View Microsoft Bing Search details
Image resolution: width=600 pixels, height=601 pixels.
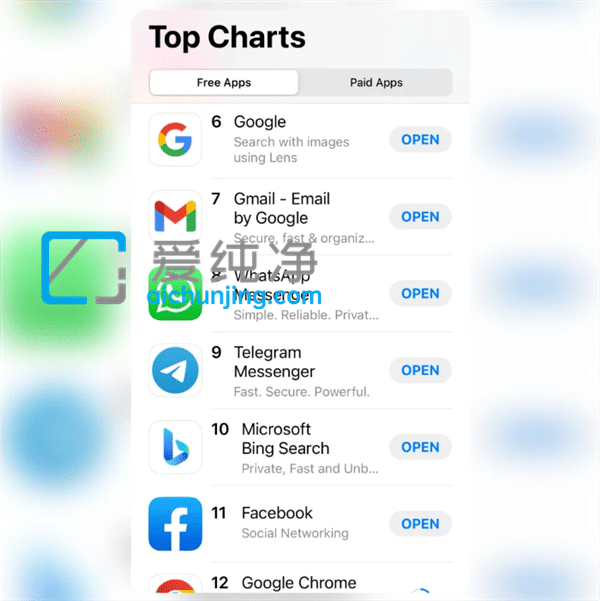300,447
